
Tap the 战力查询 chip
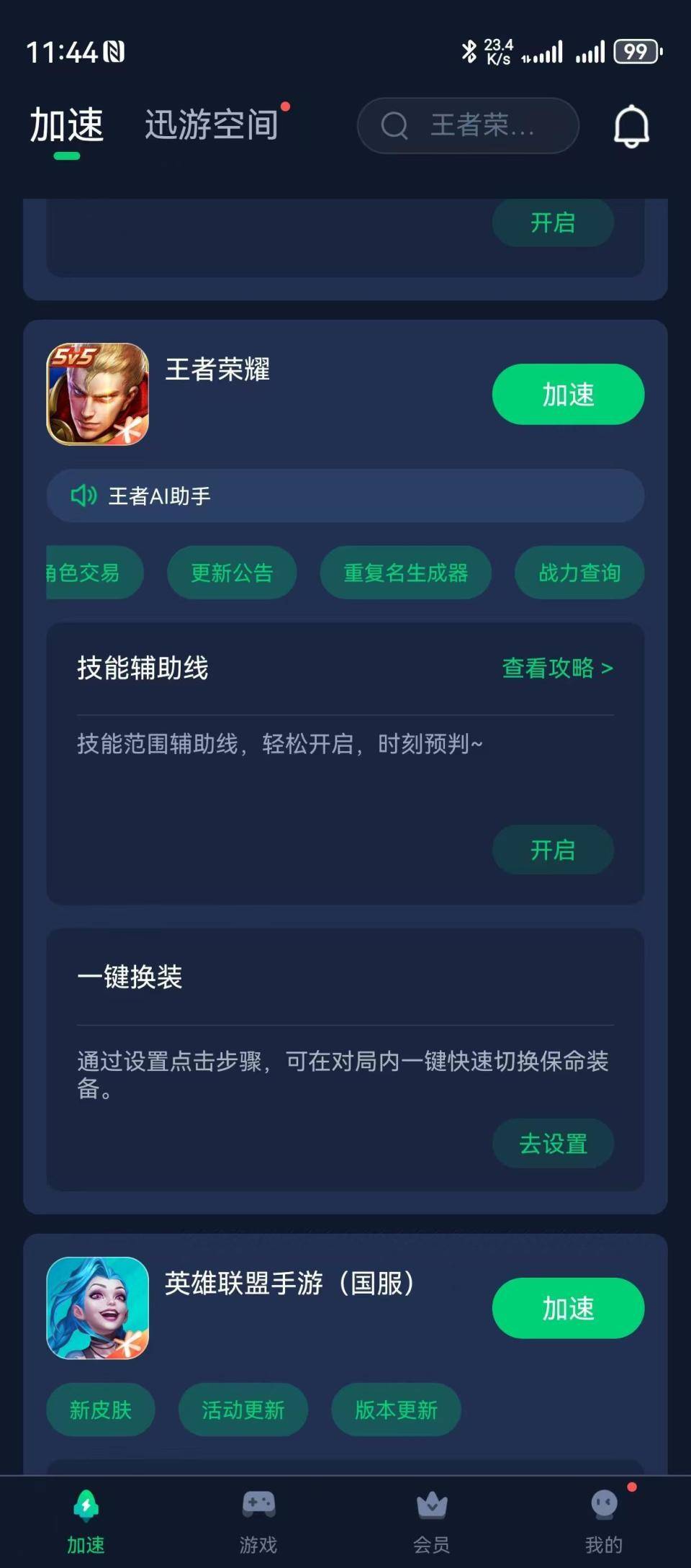579,573
